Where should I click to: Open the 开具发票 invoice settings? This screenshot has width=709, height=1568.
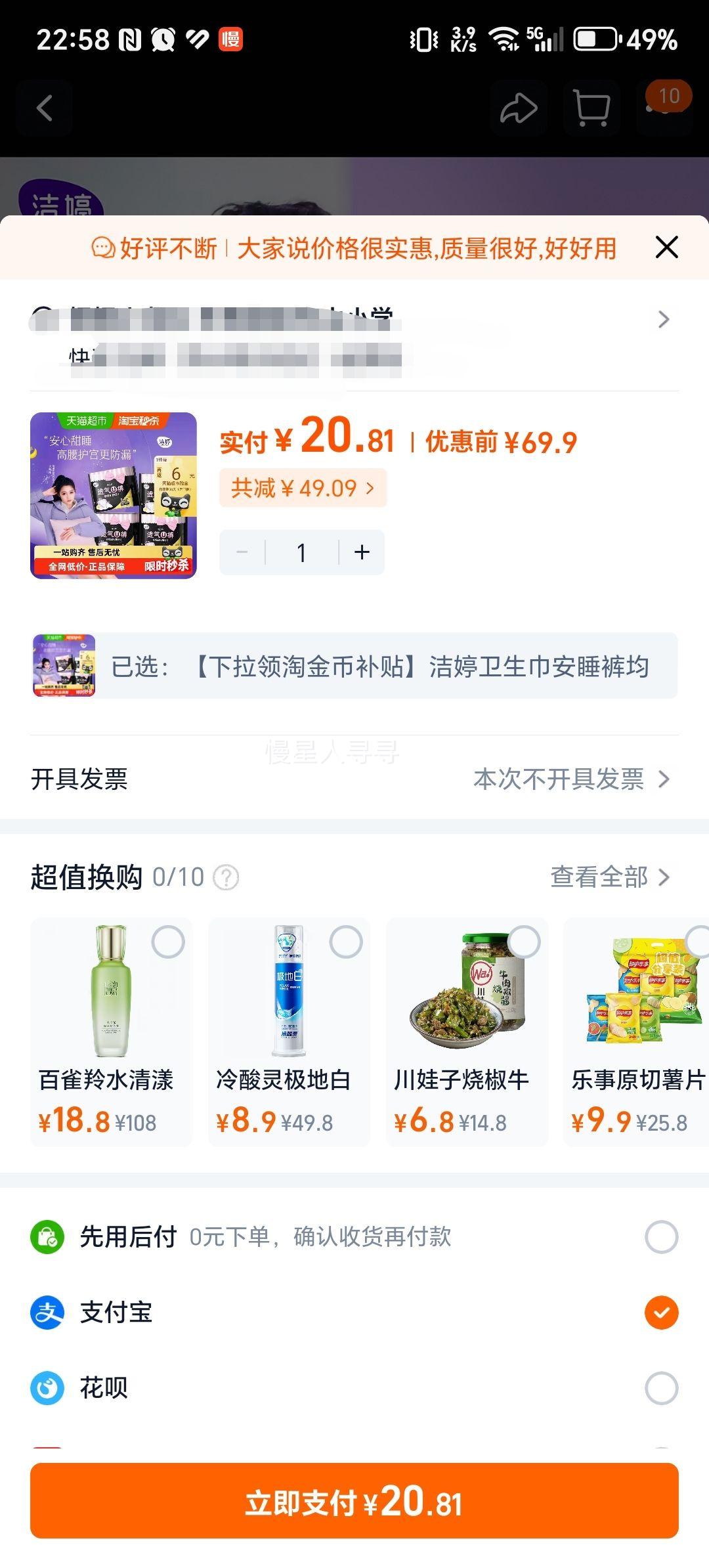pyautogui.click(x=354, y=779)
